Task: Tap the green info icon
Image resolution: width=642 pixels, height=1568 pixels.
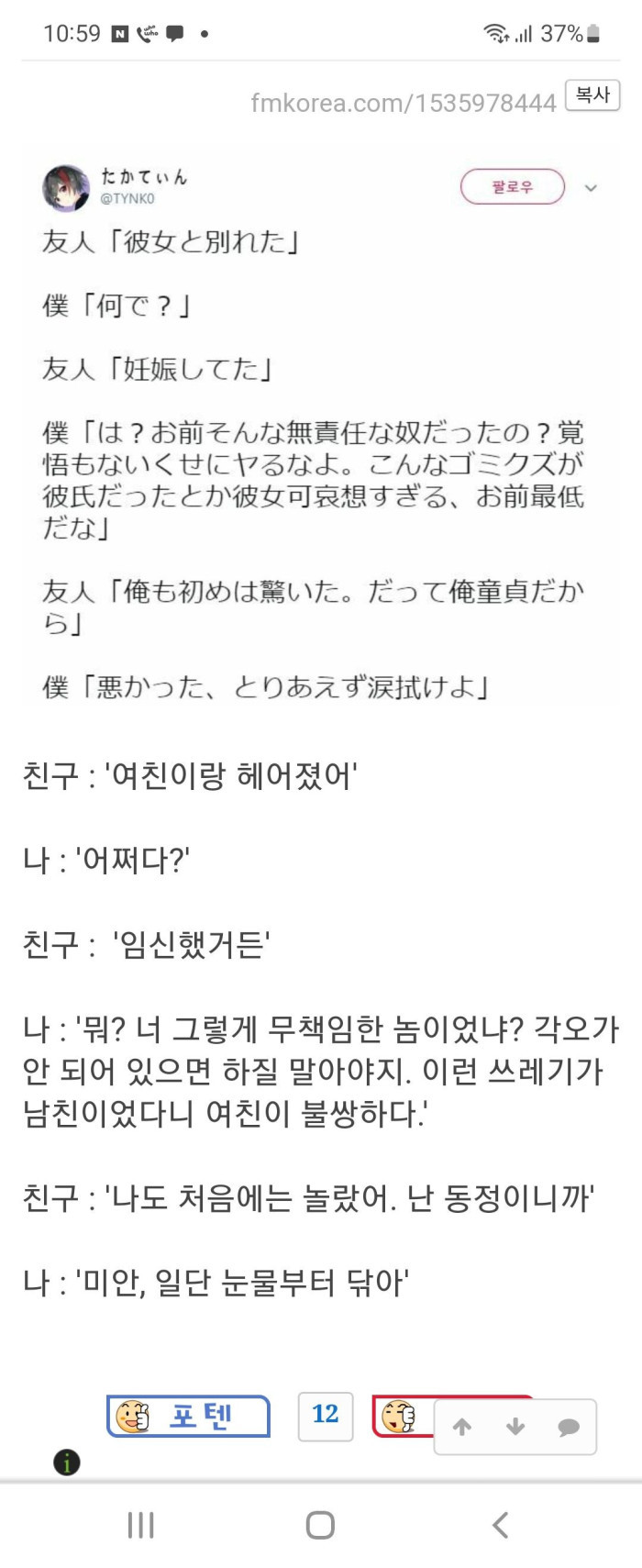Action: 67,1462
